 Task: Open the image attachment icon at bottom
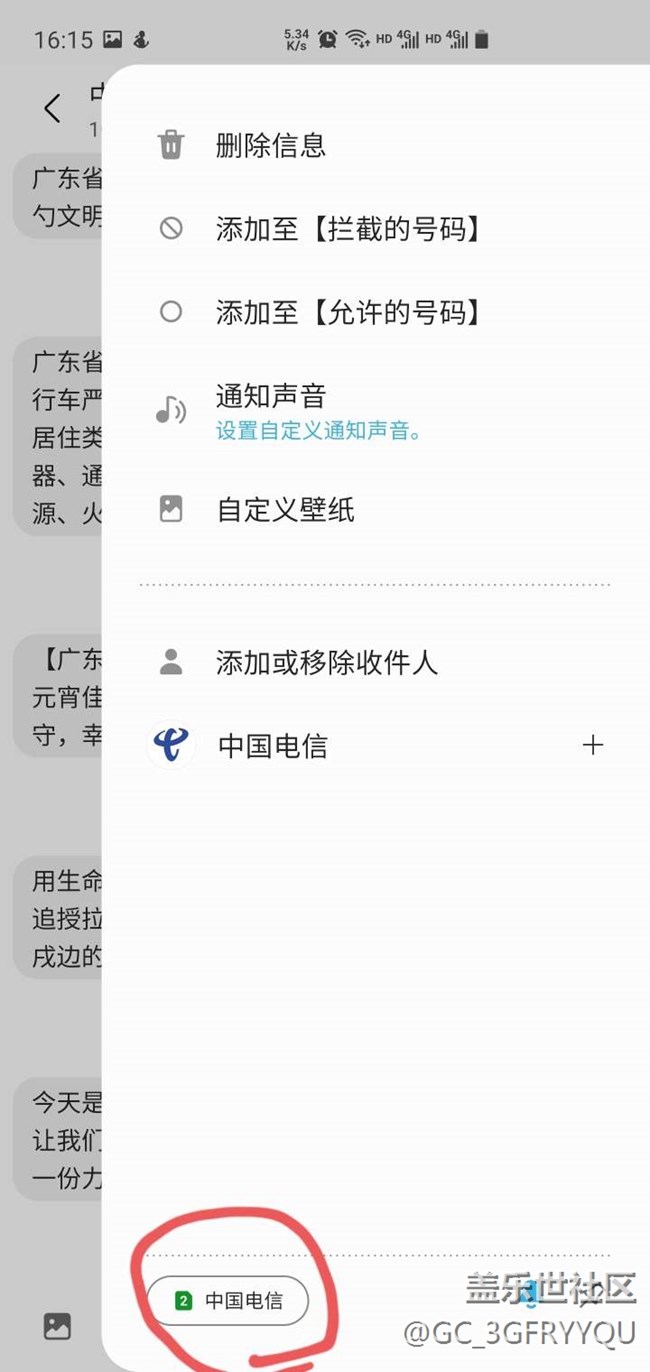tap(57, 1326)
